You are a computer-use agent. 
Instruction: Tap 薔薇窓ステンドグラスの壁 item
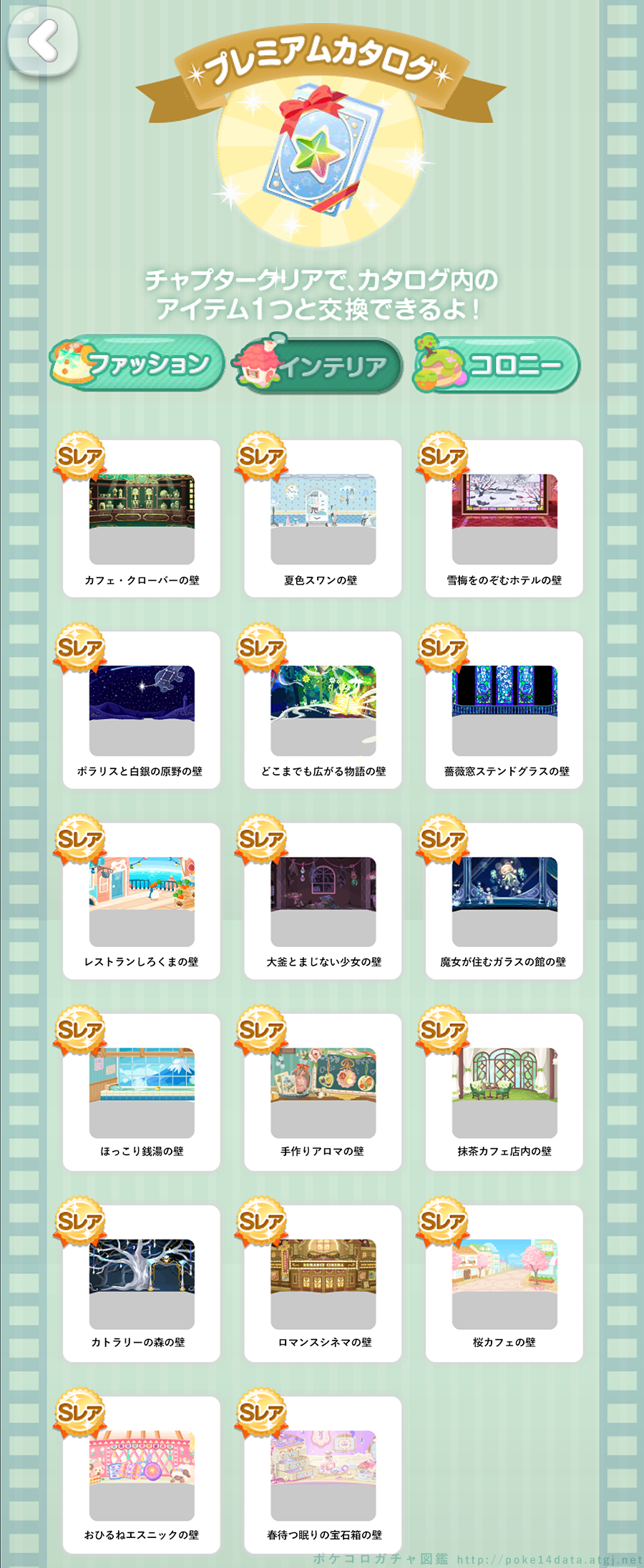[x=504, y=710]
